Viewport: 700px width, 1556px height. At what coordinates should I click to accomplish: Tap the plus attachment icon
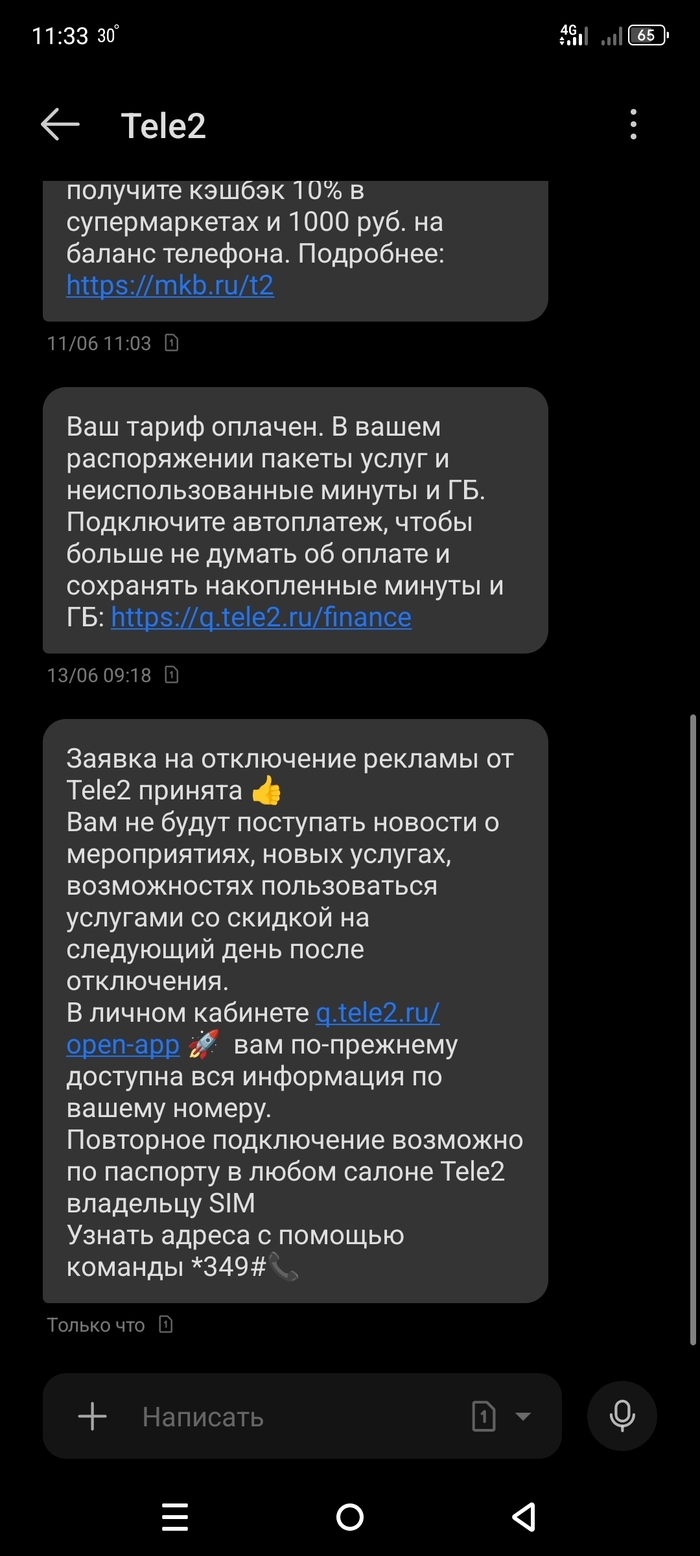tap(92, 1416)
